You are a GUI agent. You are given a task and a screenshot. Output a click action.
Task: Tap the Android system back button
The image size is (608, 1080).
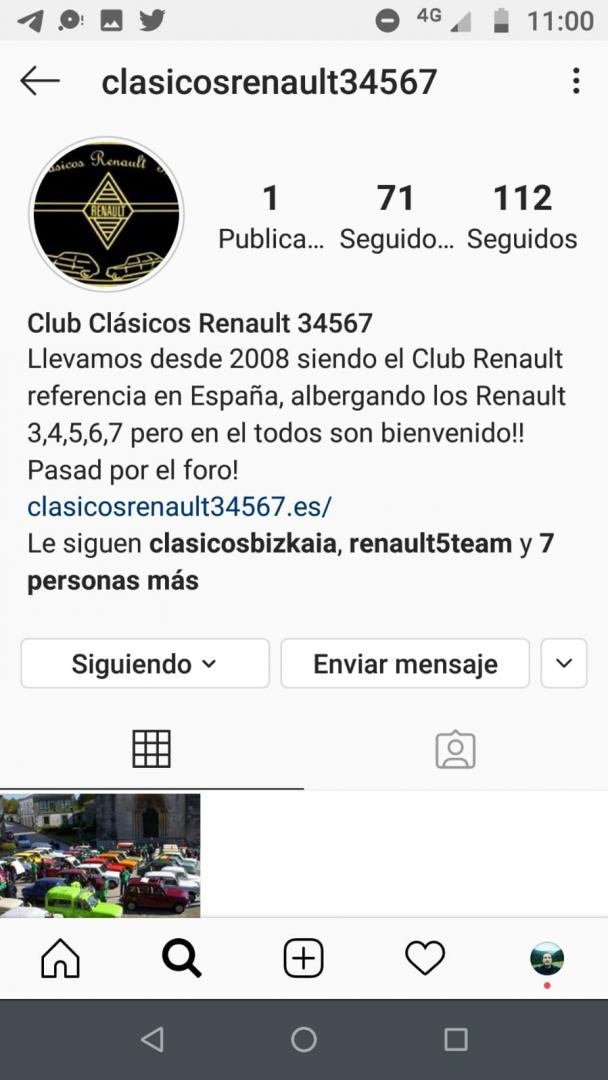click(x=152, y=1039)
